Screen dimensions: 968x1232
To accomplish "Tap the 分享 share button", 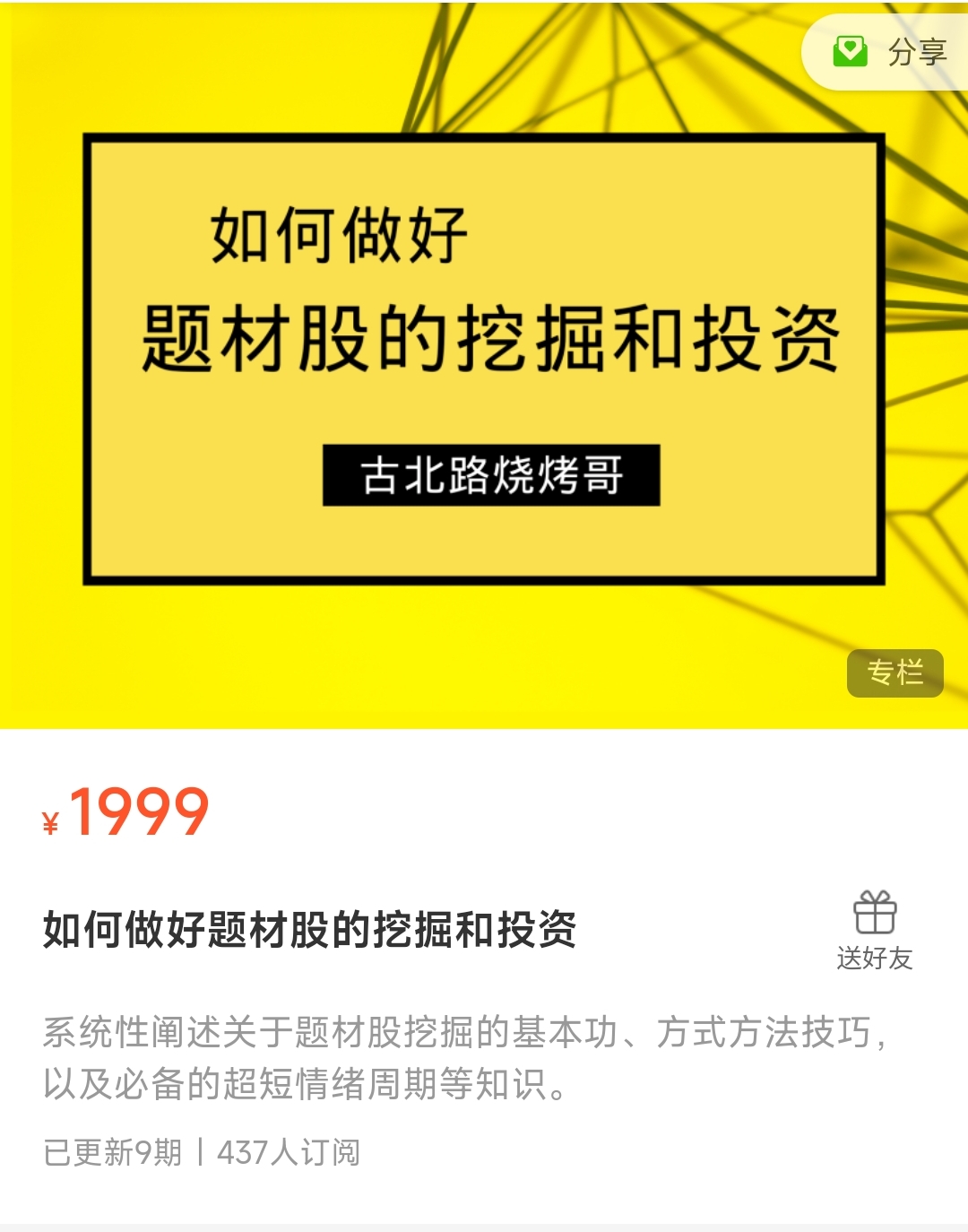I will coord(892,52).
